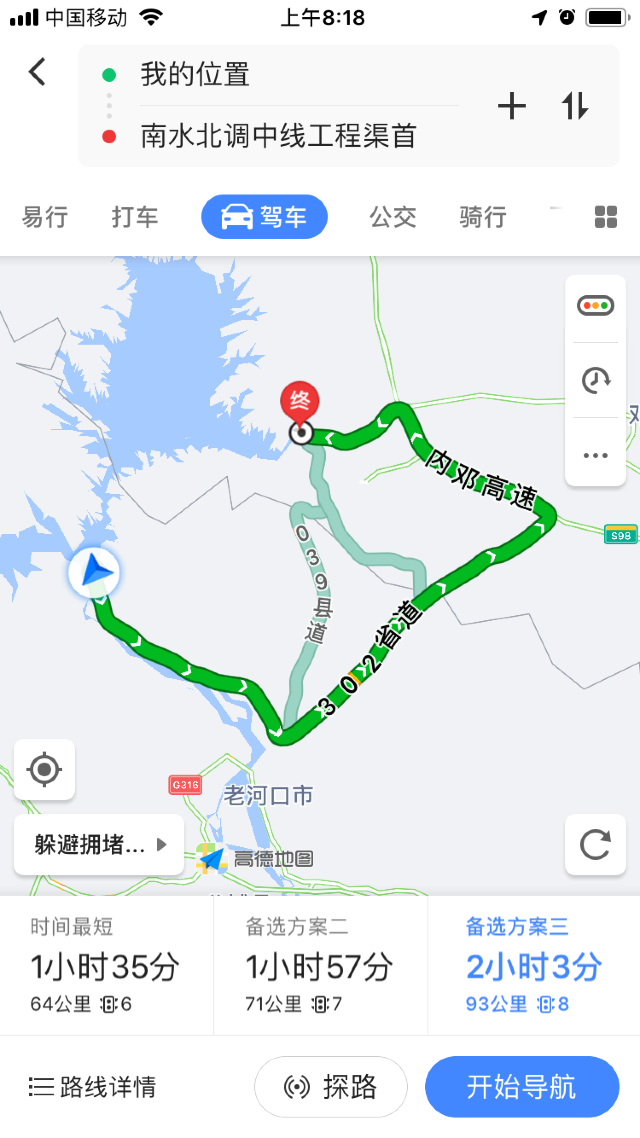Open the 躲避拥堵 route preference
640x1138 pixels.
pyautogui.click(x=99, y=844)
